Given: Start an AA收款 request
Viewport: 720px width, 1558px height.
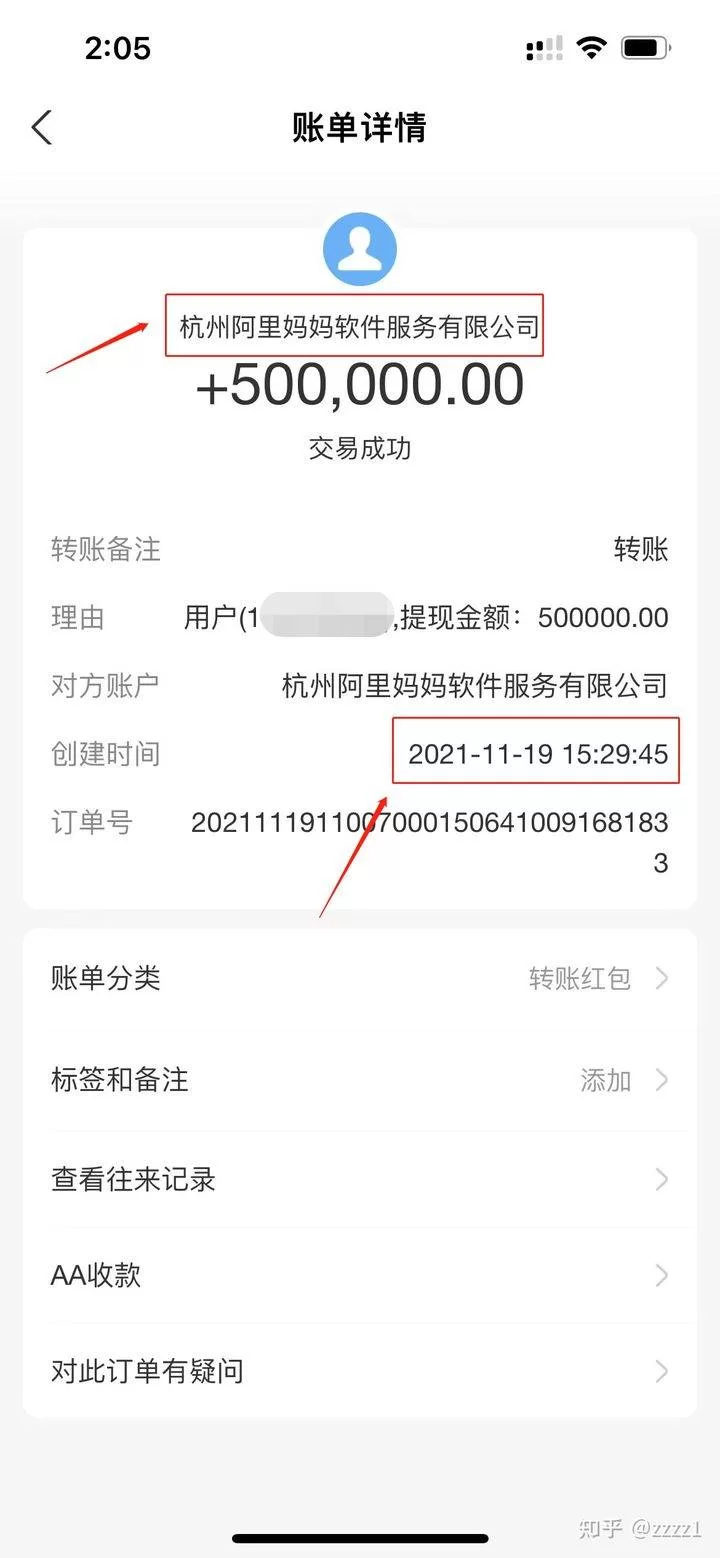Looking at the screenshot, I should [360, 1275].
